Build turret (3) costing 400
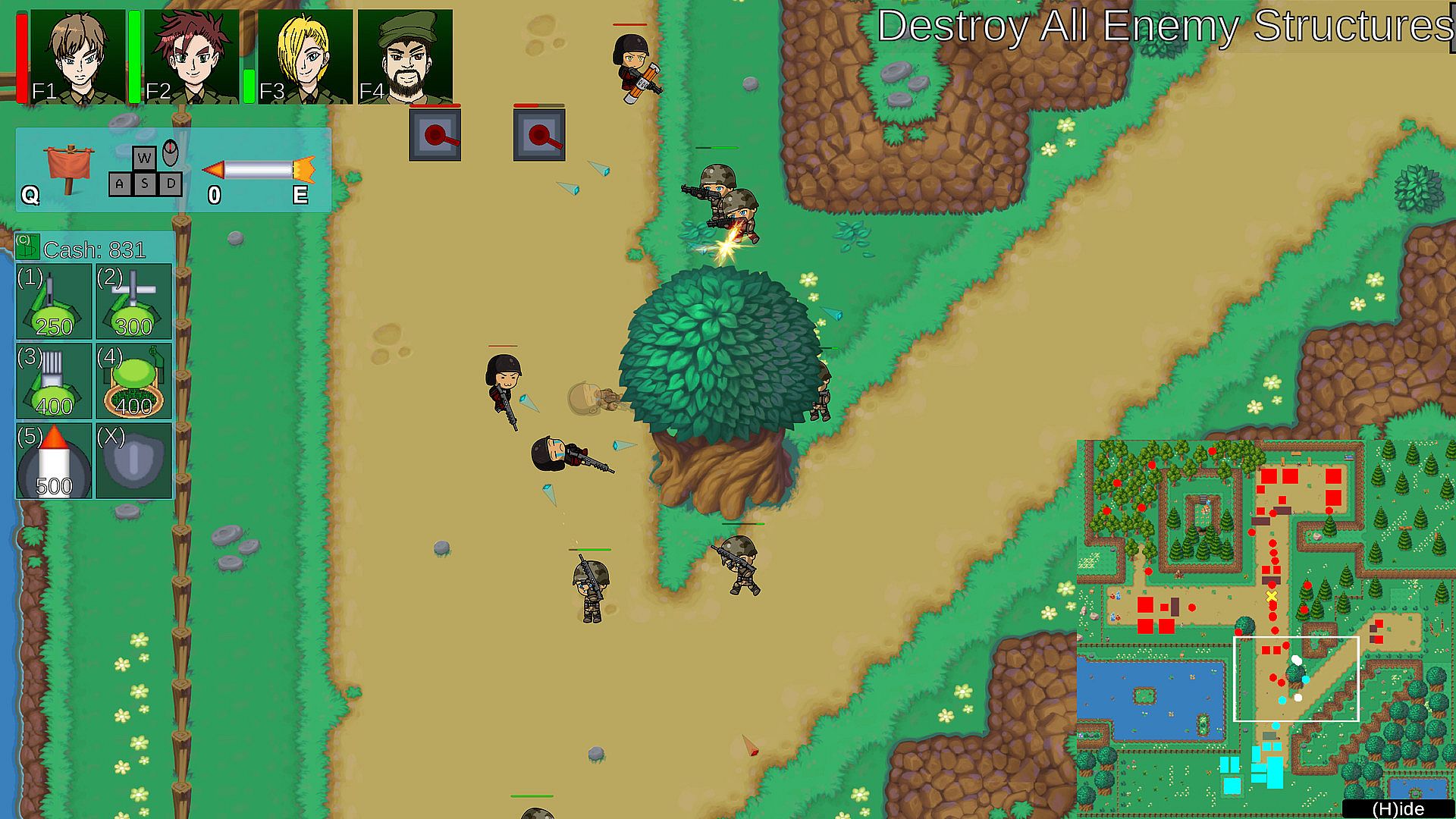 tap(54, 381)
